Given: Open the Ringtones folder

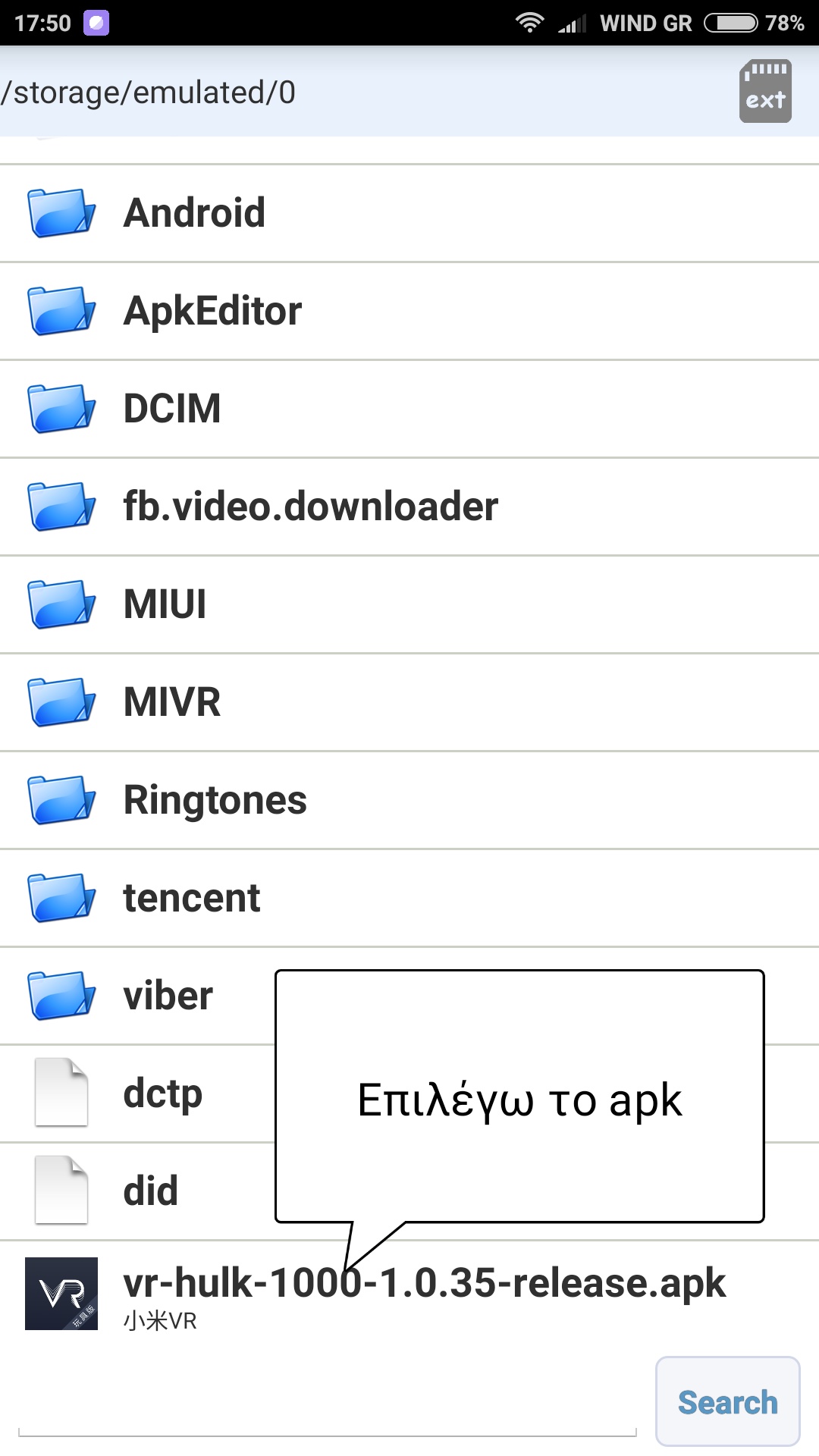Looking at the screenshot, I should [215, 800].
